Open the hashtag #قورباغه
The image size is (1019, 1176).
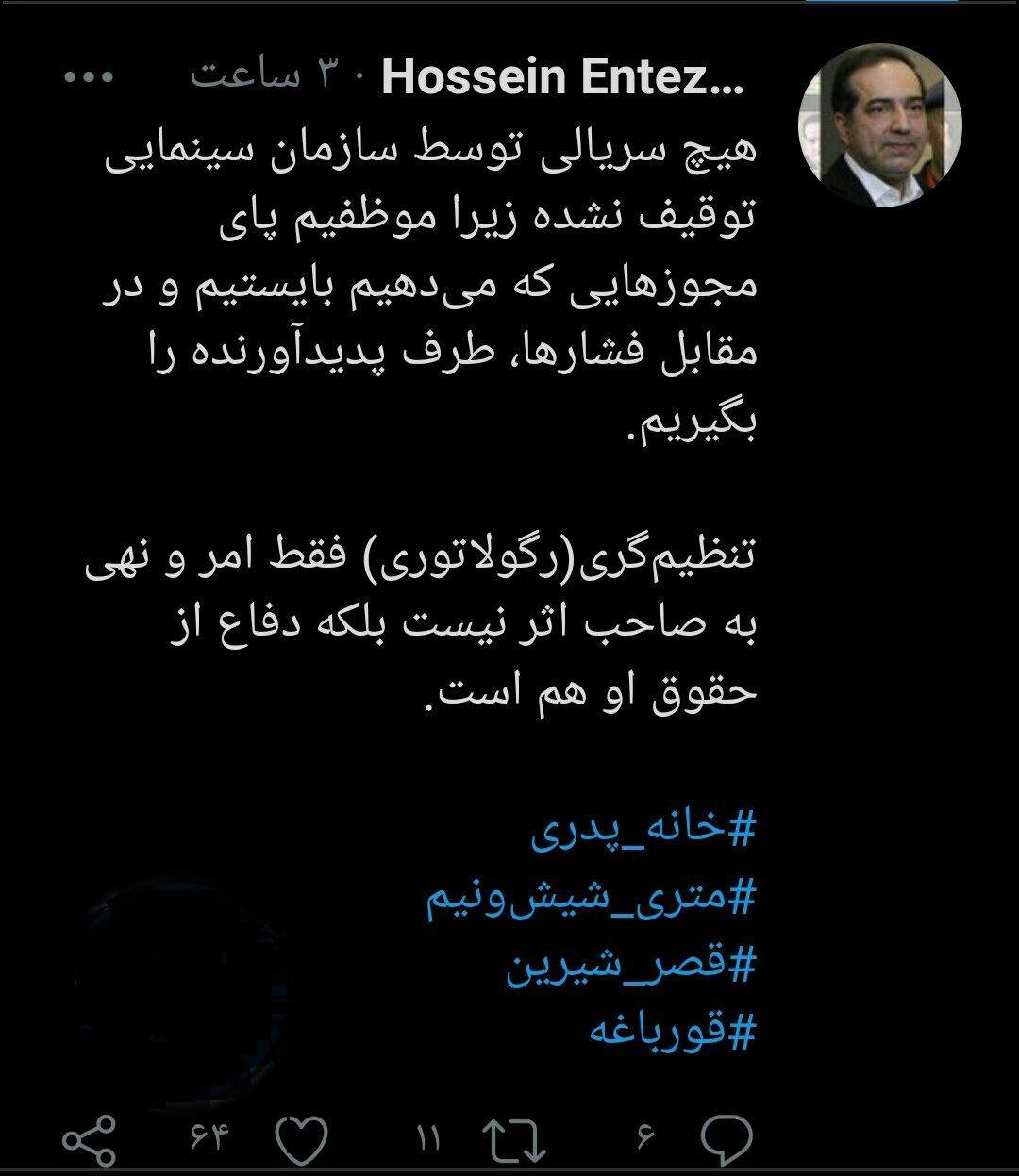(673, 1032)
